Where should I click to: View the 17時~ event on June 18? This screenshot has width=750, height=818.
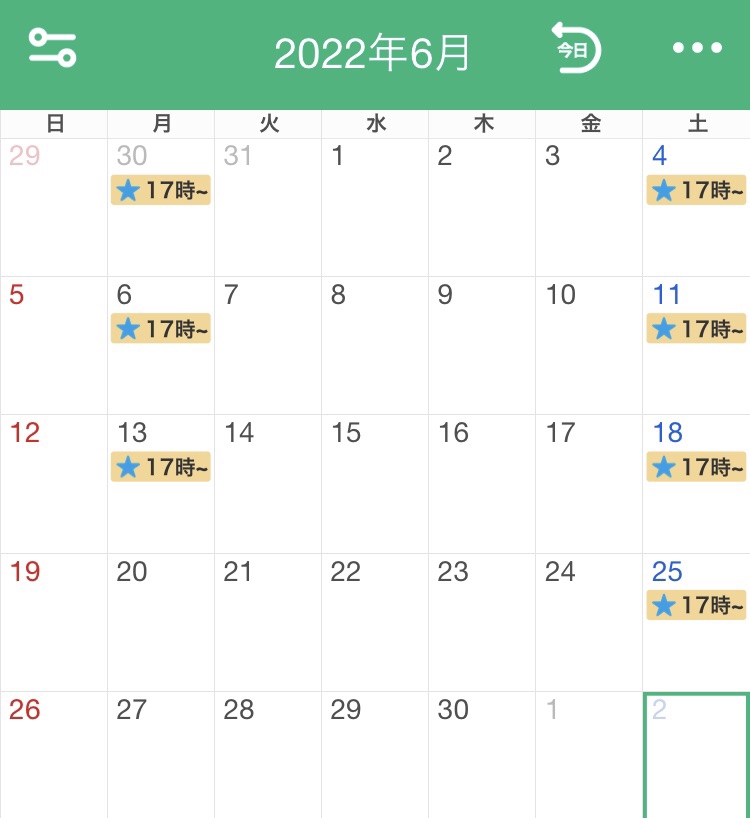pyautogui.click(x=696, y=466)
